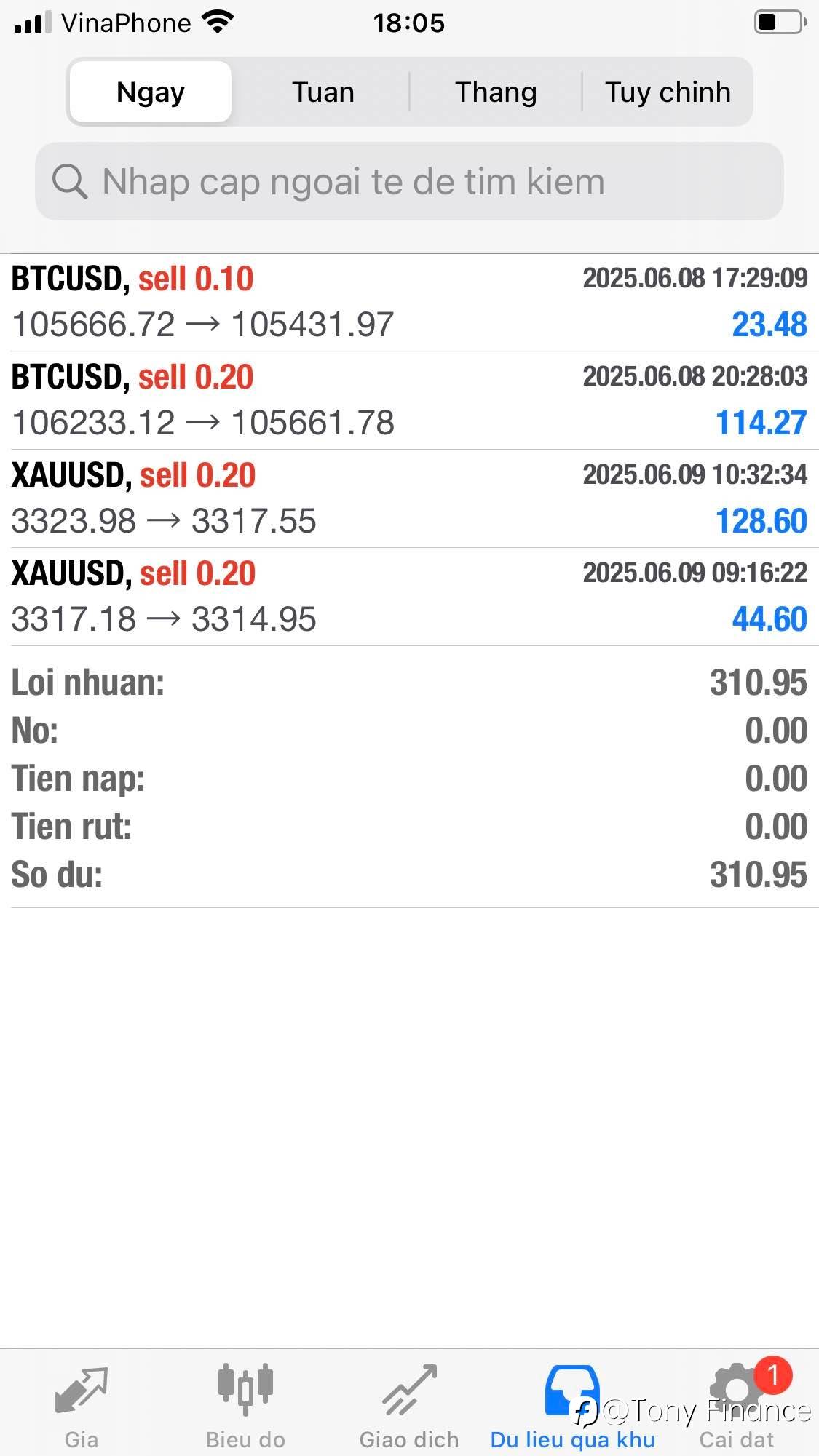The image size is (819, 1456).
Task: Switch to the Tuan period tab
Action: point(323,92)
